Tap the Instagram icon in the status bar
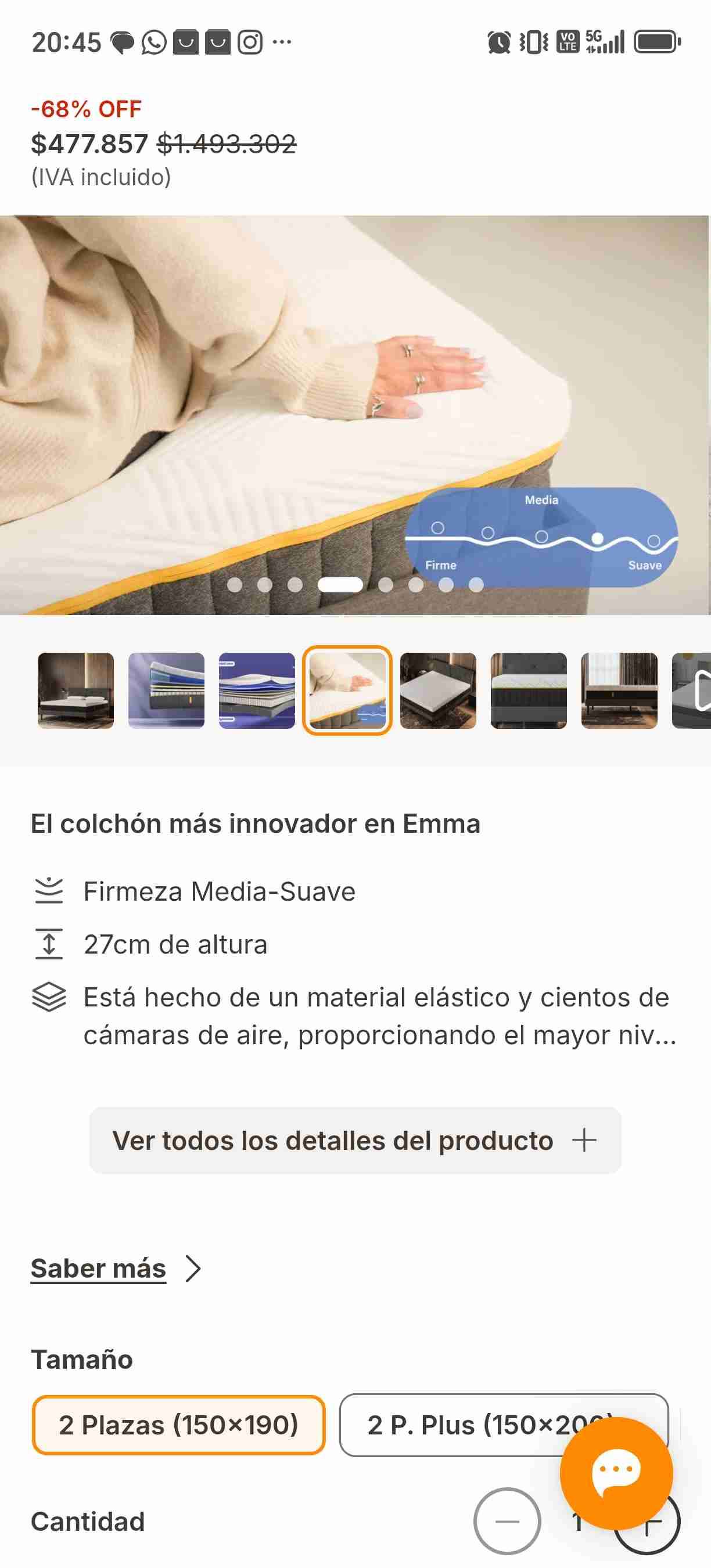The image size is (711, 1568). click(250, 42)
